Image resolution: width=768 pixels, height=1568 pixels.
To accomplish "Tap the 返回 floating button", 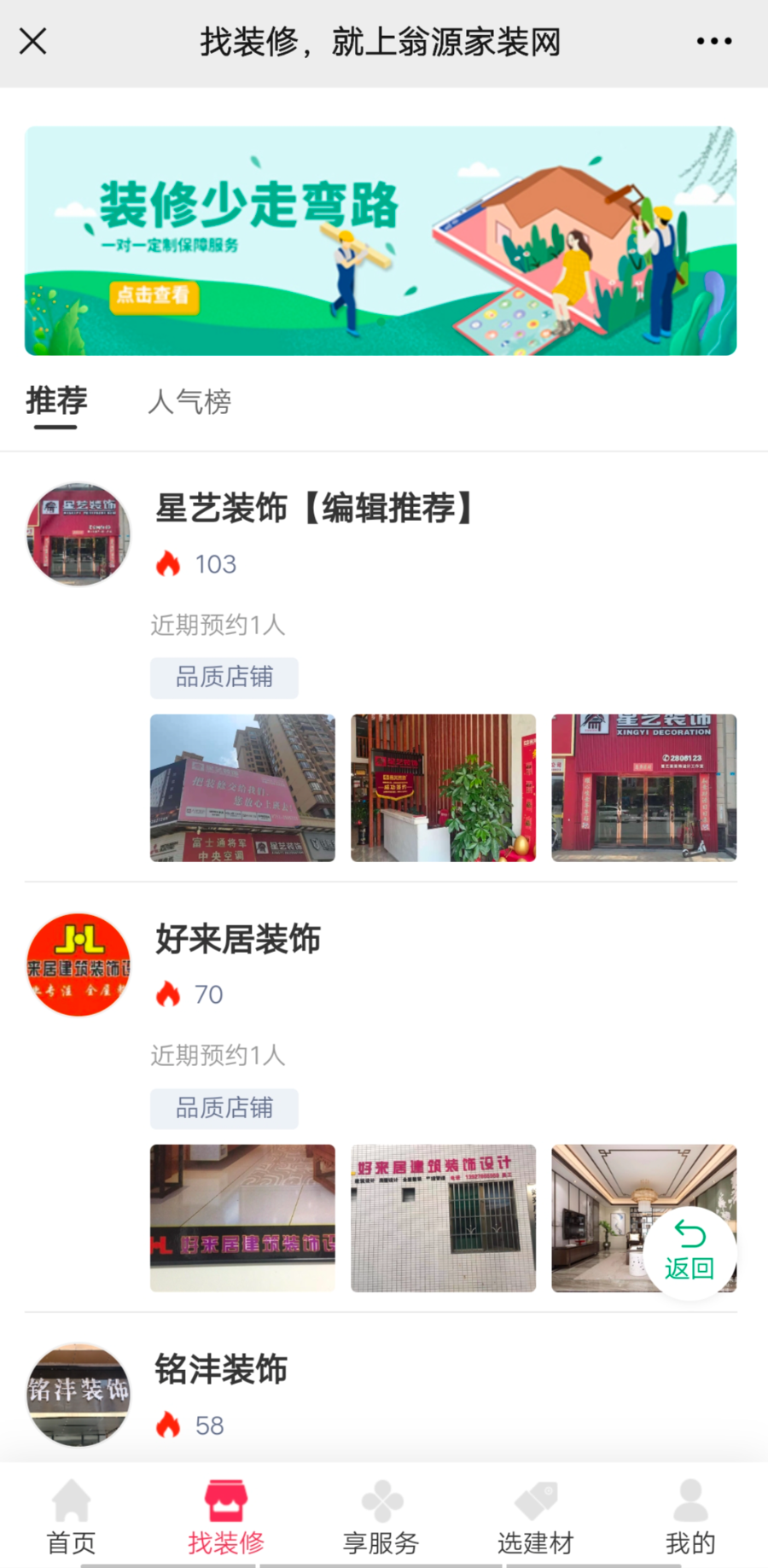I will [689, 1253].
